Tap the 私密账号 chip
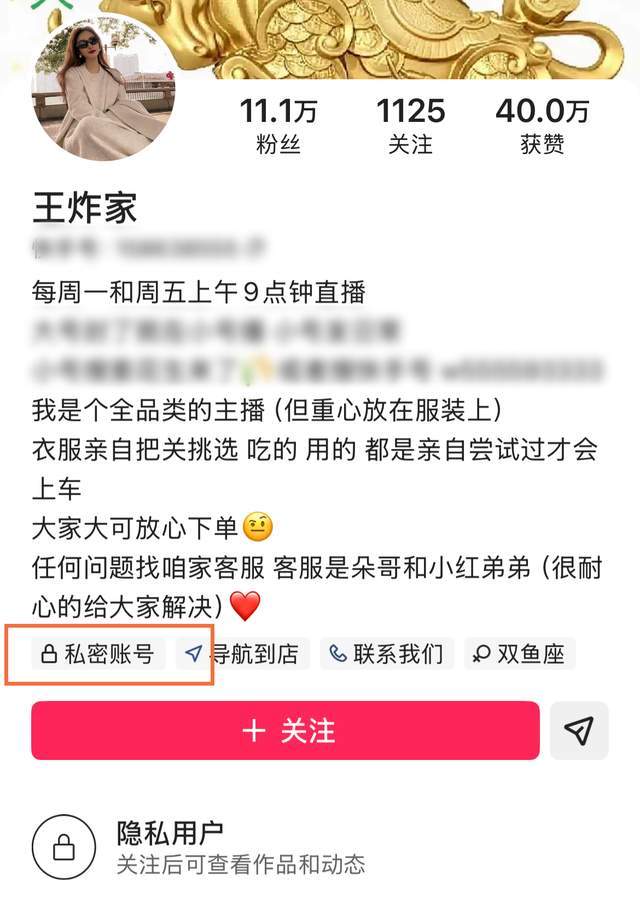The width and height of the screenshot is (640, 918). pos(97,654)
